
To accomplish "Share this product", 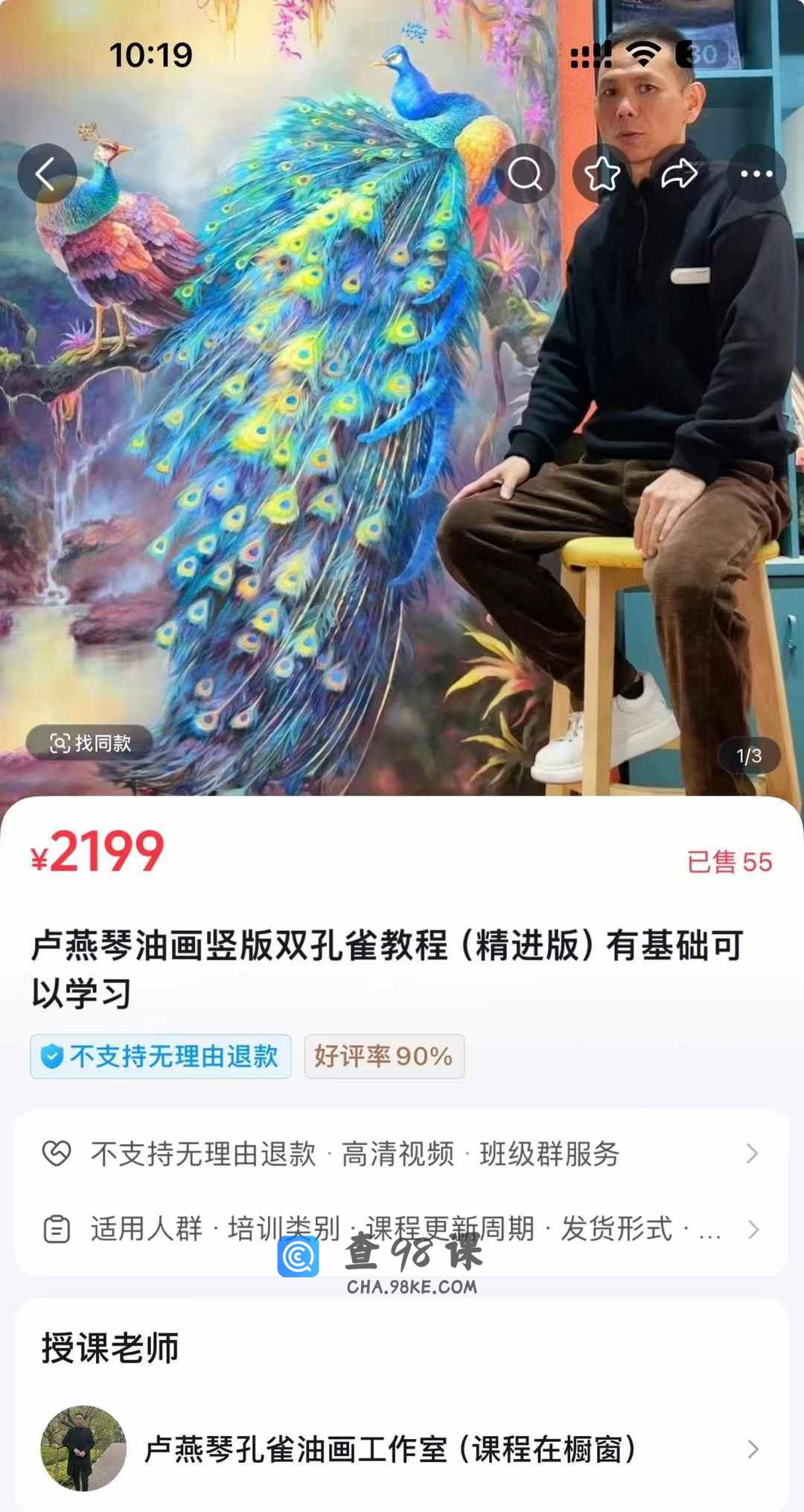I will point(680,174).
